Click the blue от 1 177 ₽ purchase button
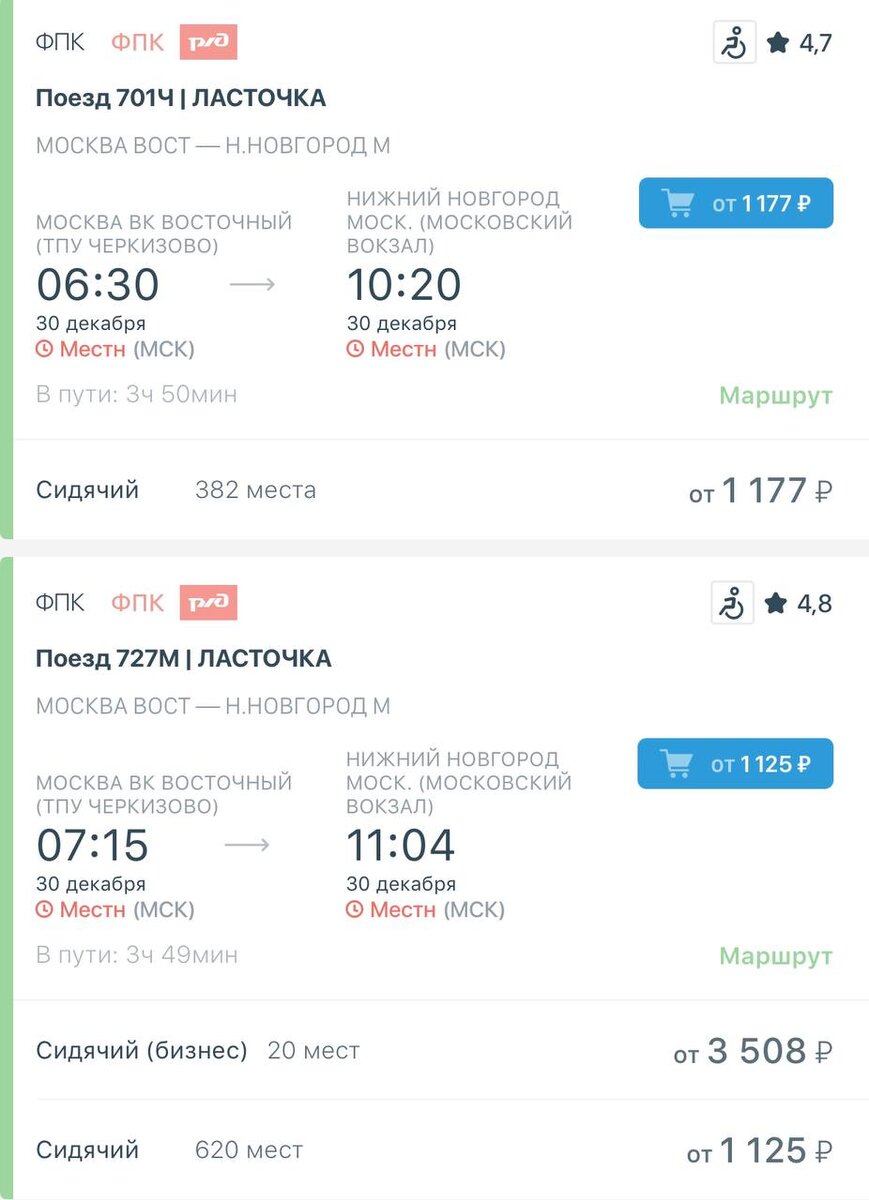Image resolution: width=869 pixels, height=1200 pixels. click(736, 202)
